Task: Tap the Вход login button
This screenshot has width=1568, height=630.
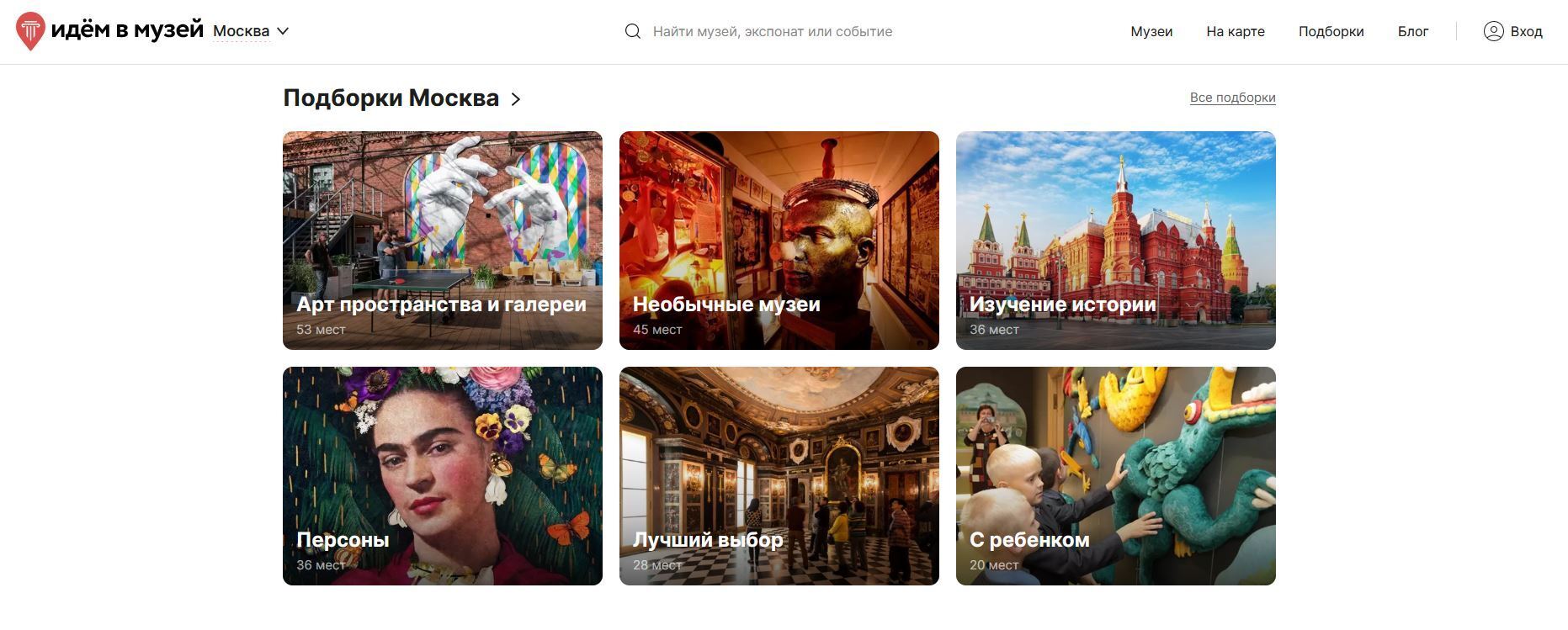Action: click(x=1512, y=31)
